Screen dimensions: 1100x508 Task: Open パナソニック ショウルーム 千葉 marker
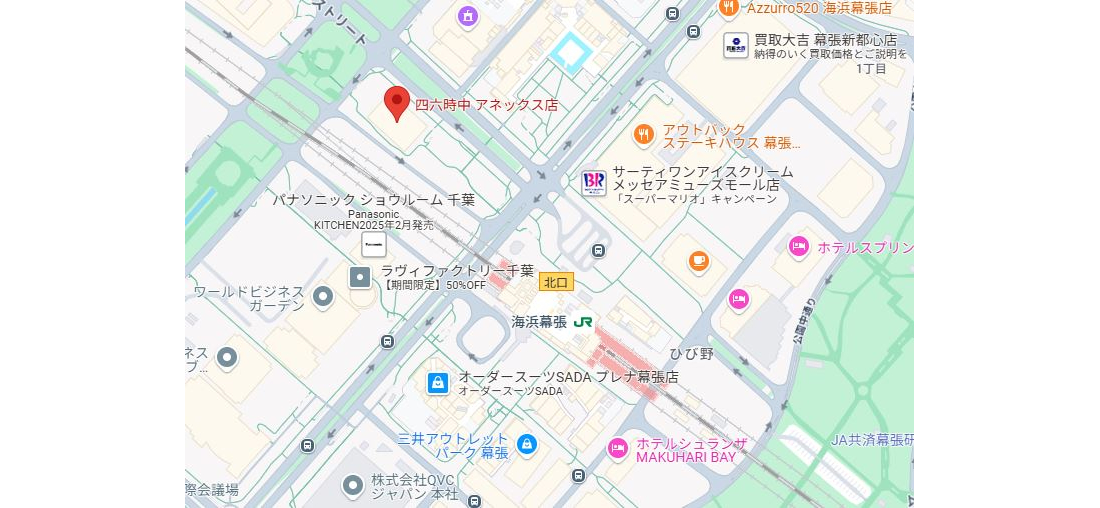tap(374, 244)
